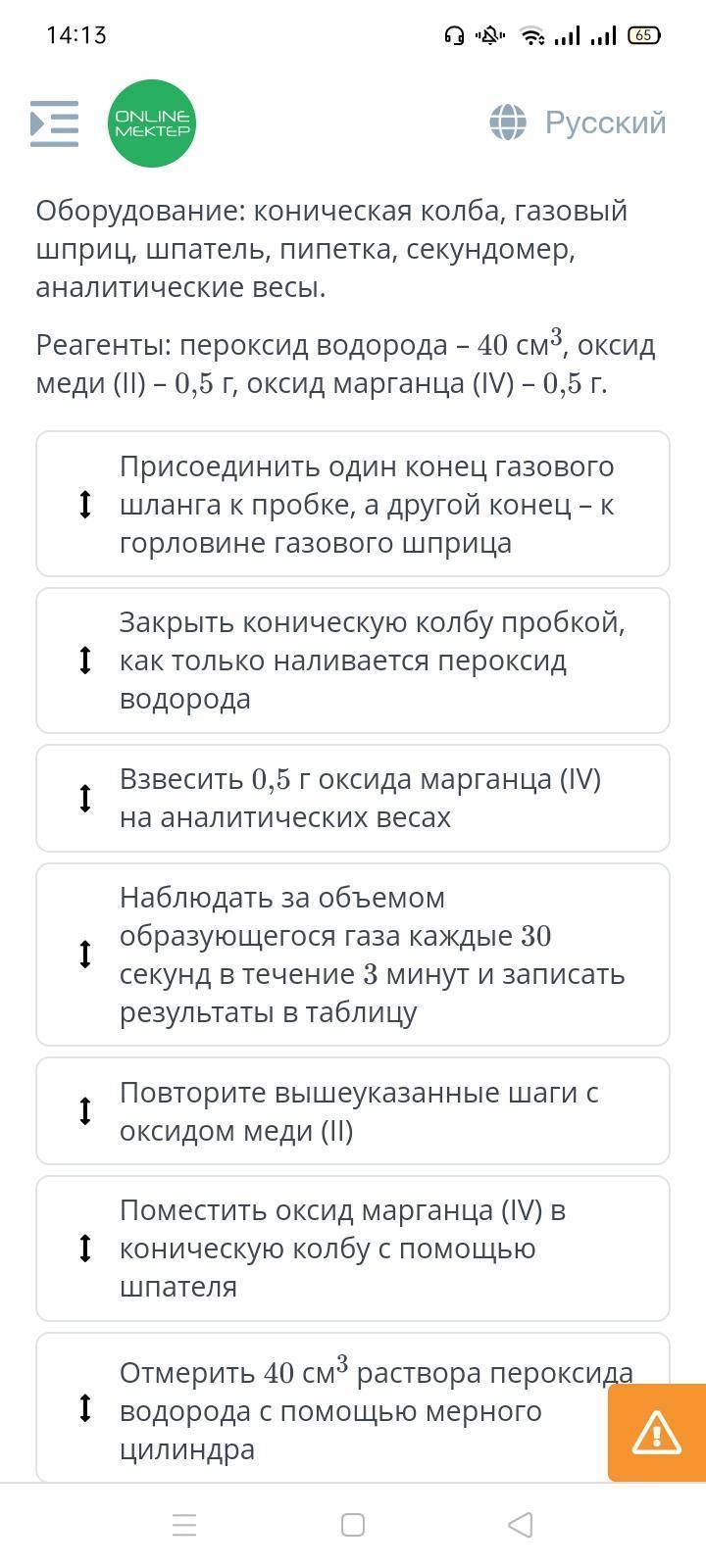Select the step about weighing manganese(IV) oxide
Viewport: 706px width, 1568px height.
point(353,798)
